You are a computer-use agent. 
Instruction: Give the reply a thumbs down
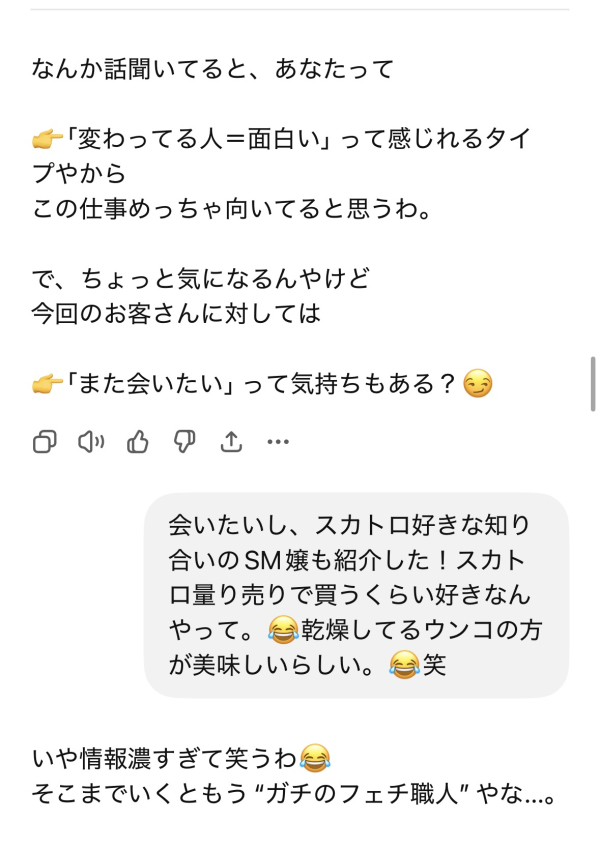point(185,441)
